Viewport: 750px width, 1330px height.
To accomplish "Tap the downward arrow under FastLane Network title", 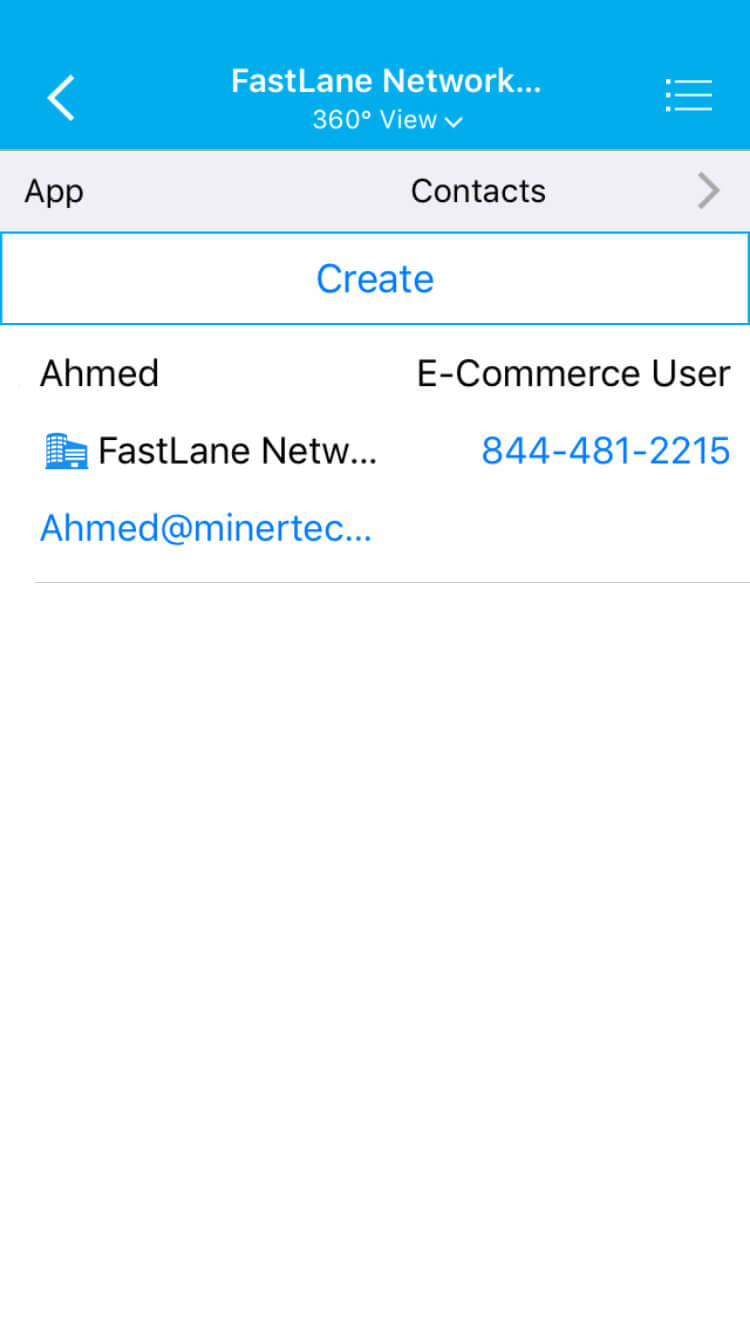I will [x=453, y=121].
